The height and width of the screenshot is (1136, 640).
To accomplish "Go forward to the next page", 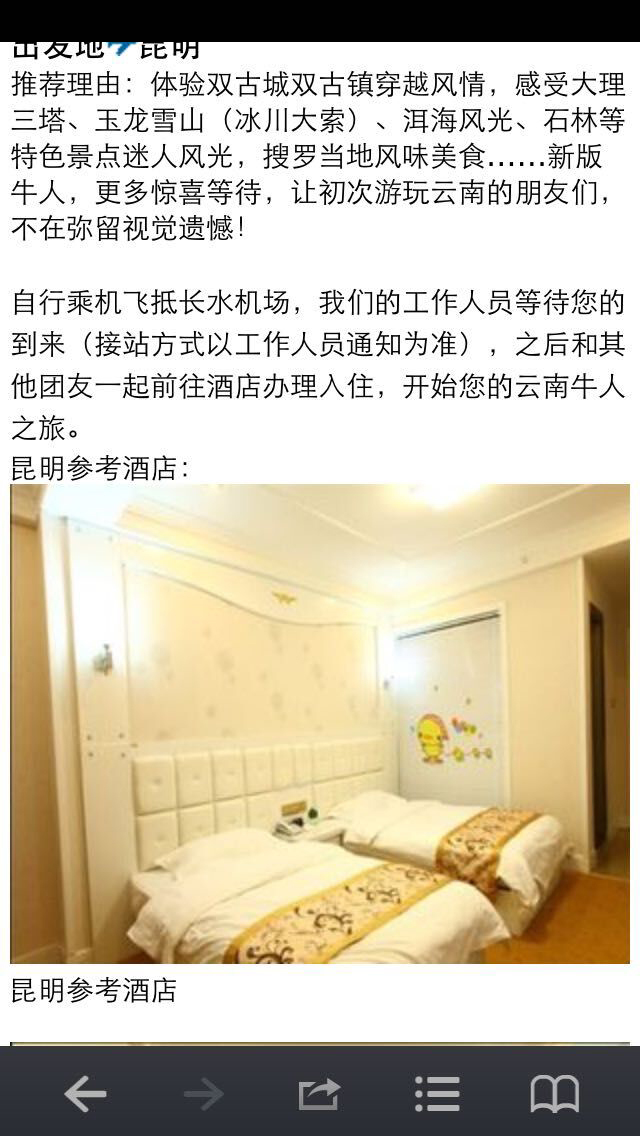I will coord(203,1094).
